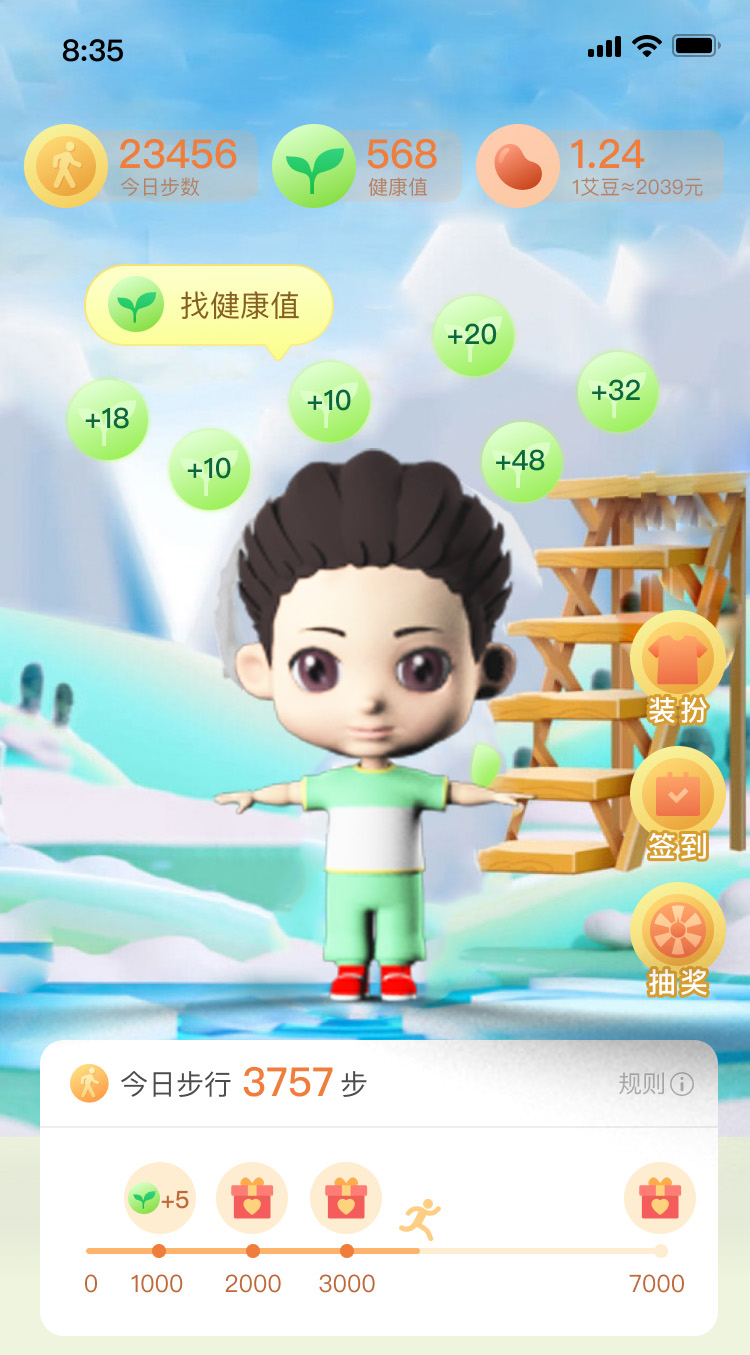This screenshot has width=750, height=1355.
Task: View the 规则 rules info
Action: 656,1084
